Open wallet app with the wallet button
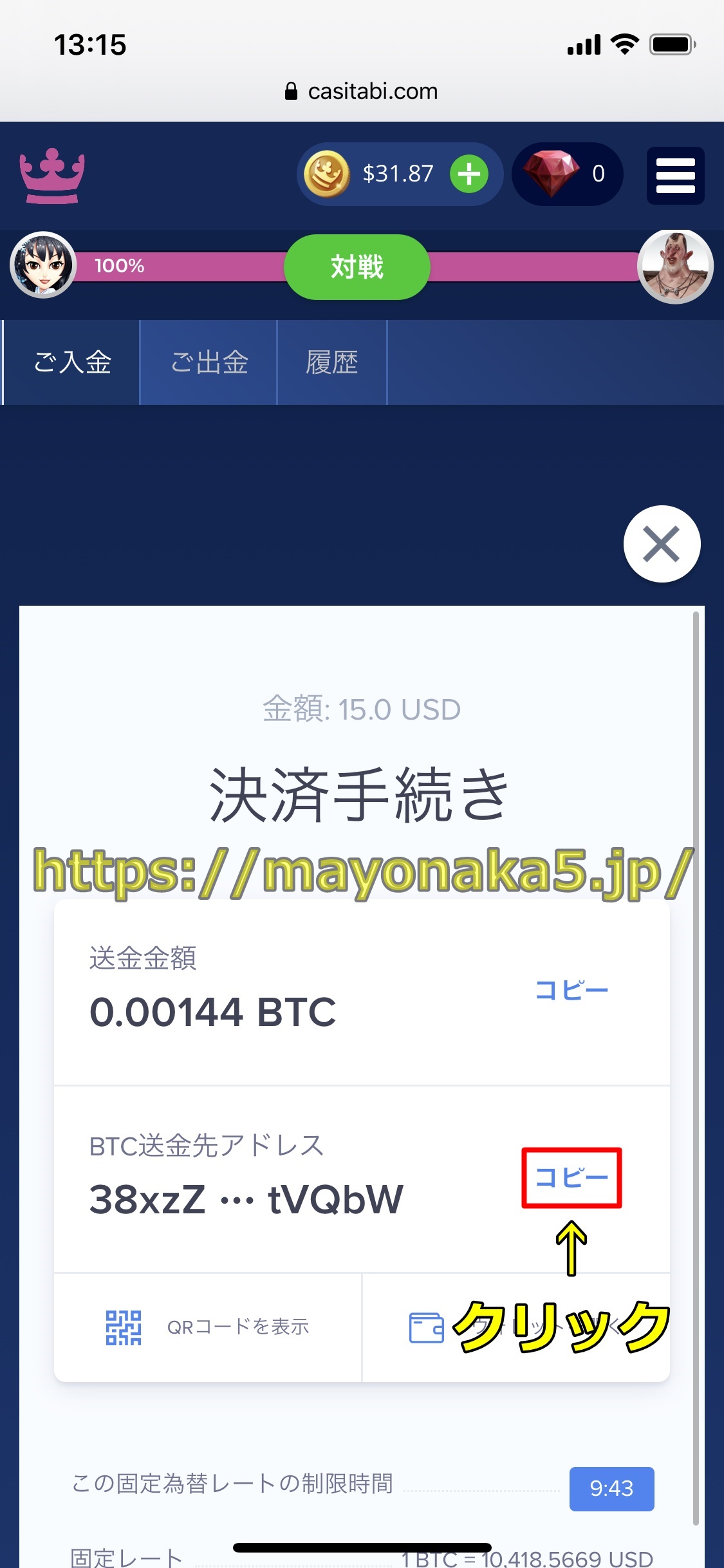Screen dimensions: 724x1568 [x=515, y=1327]
